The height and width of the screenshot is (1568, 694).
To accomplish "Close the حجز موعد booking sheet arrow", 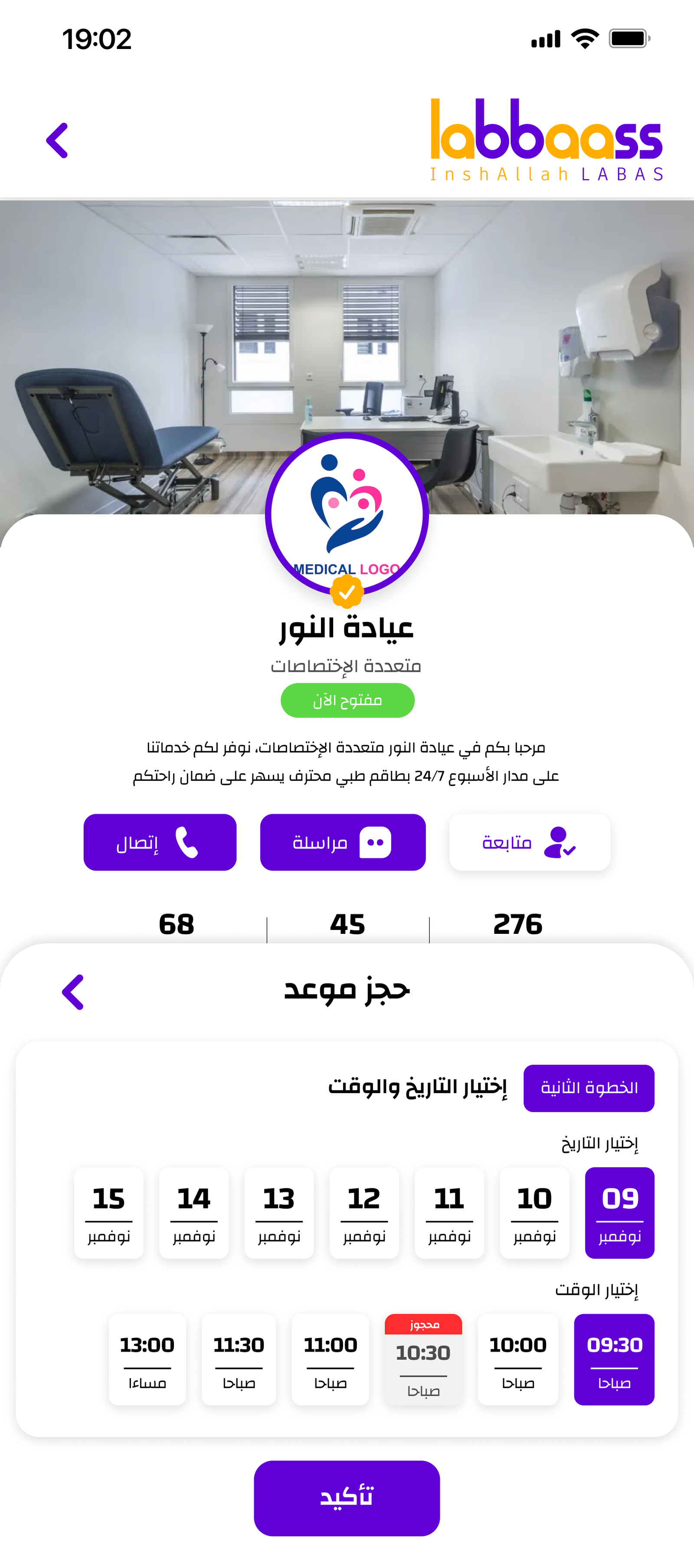I will coord(73,992).
